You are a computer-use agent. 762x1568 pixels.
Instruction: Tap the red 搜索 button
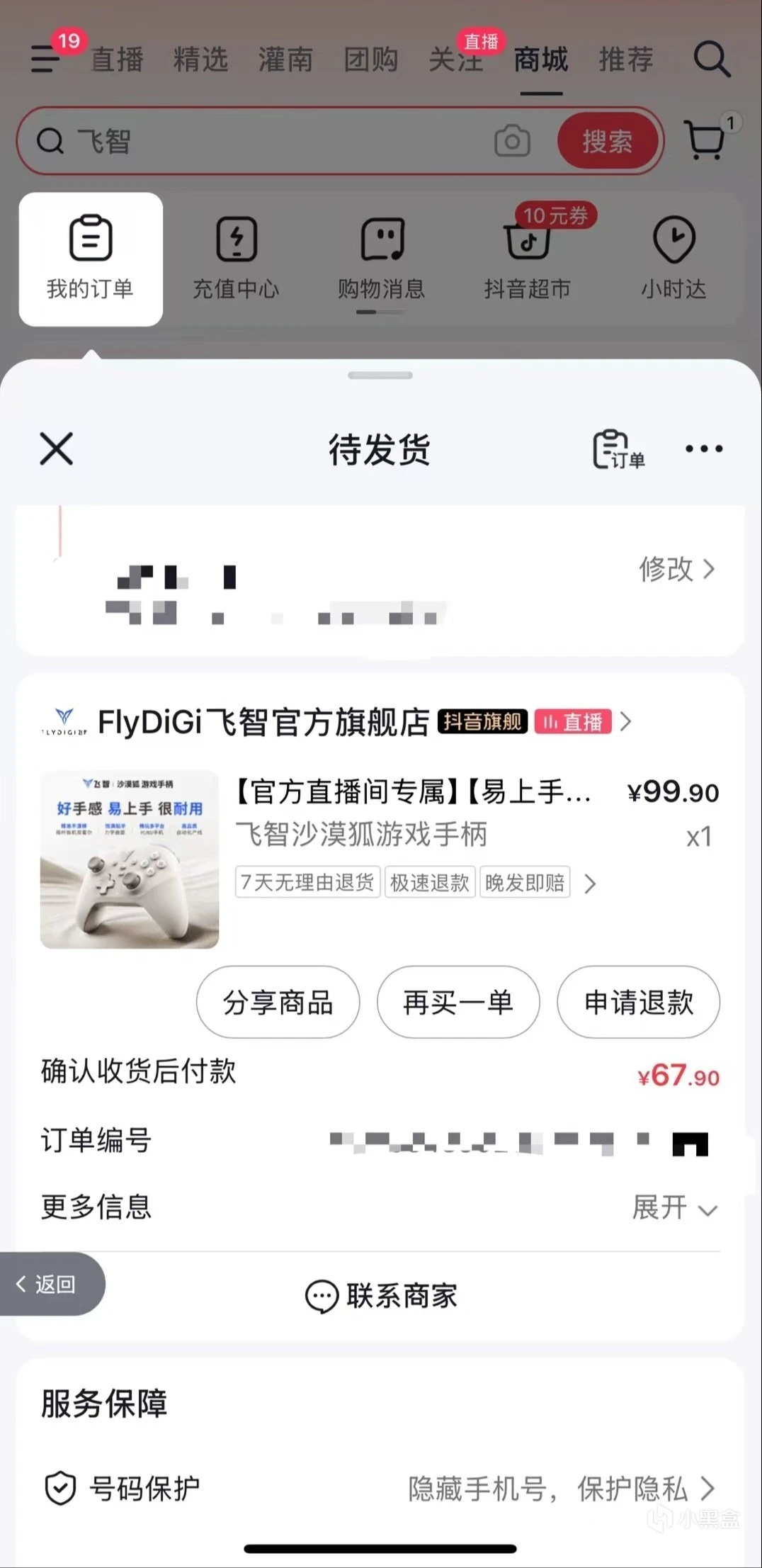click(607, 141)
